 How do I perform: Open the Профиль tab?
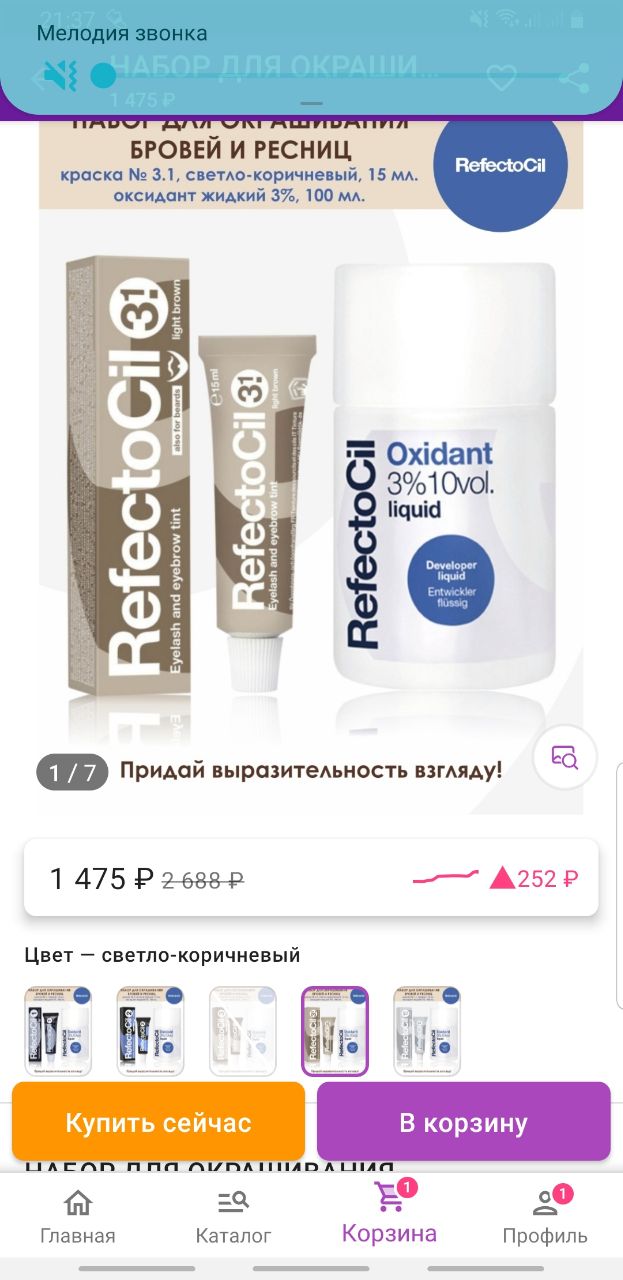[545, 1216]
